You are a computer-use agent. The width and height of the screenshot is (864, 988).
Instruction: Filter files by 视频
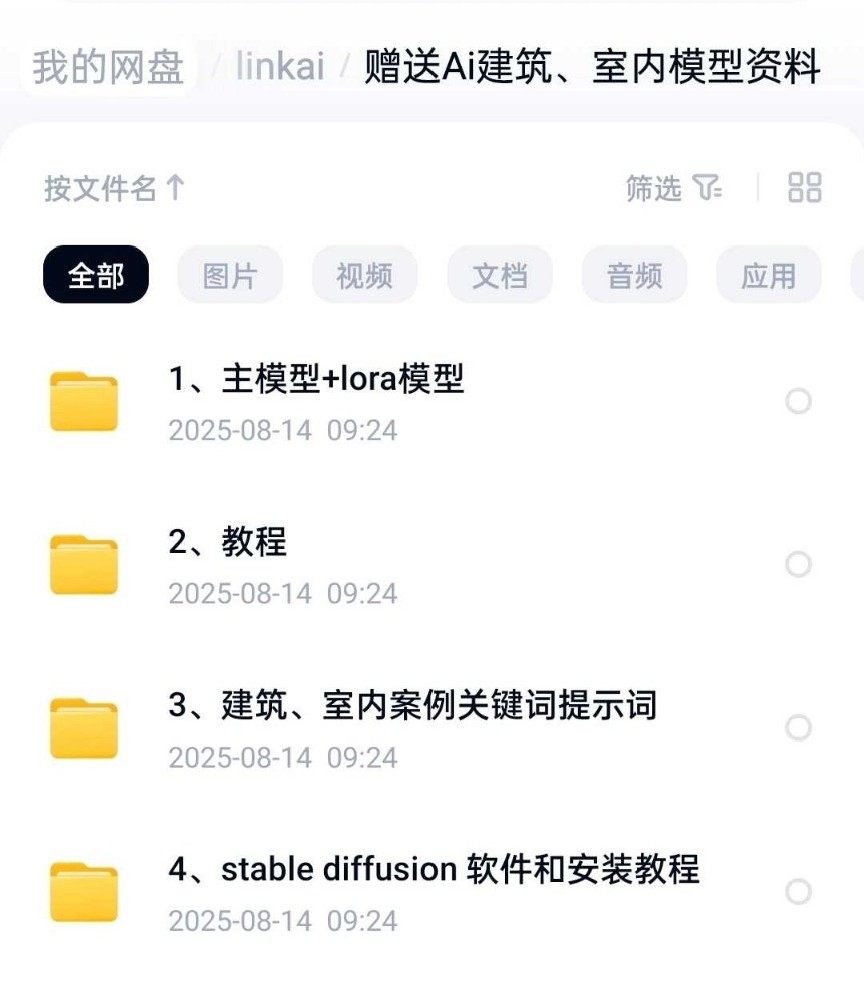365,275
